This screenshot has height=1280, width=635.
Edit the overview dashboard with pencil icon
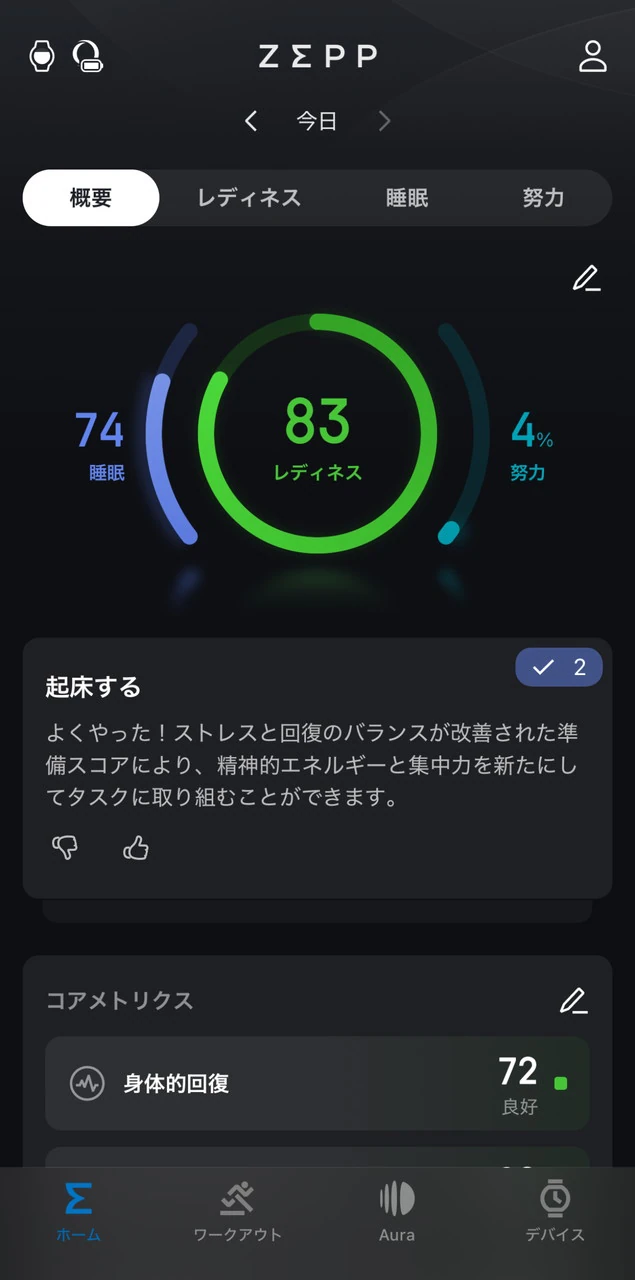click(587, 279)
